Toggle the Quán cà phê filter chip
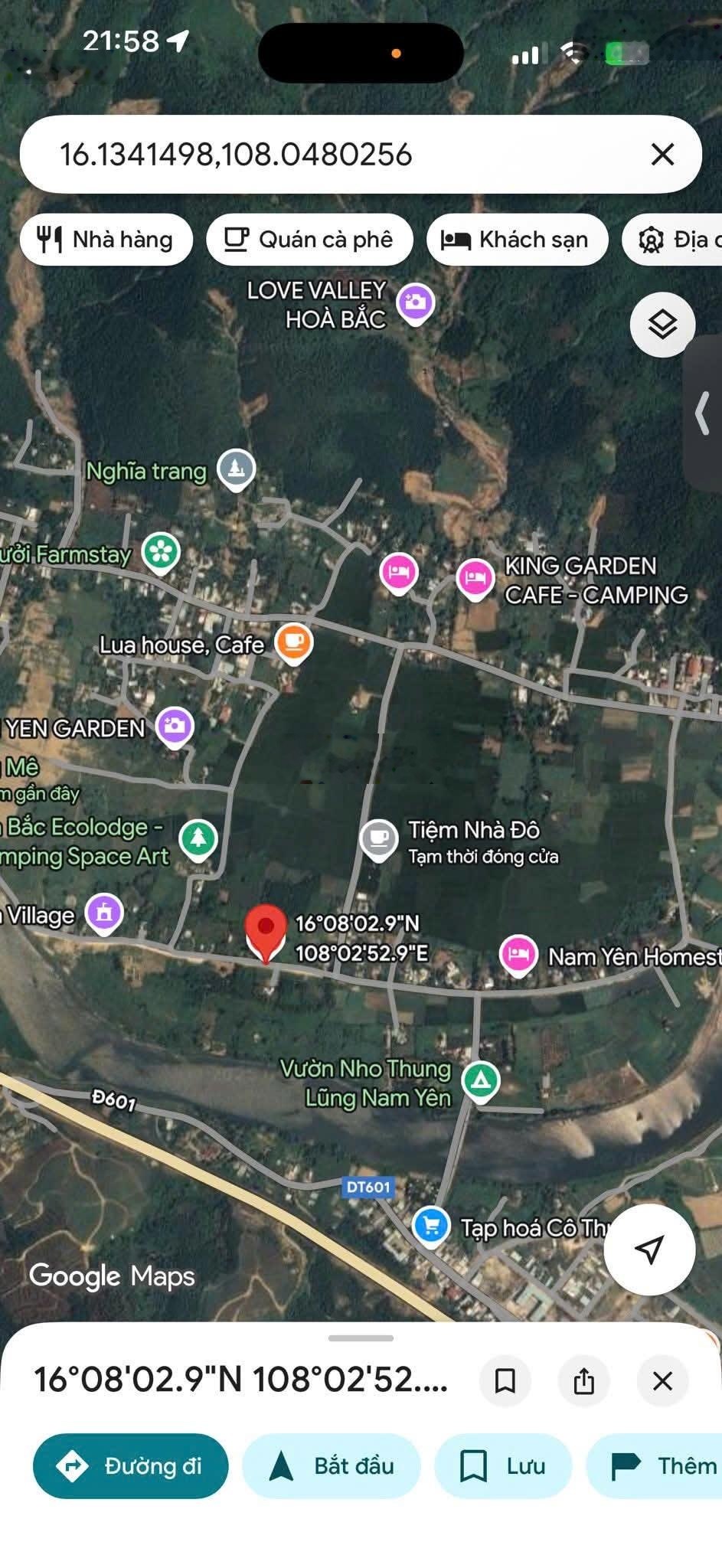The width and height of the screenshot is (722, 1568). (309, 240)
